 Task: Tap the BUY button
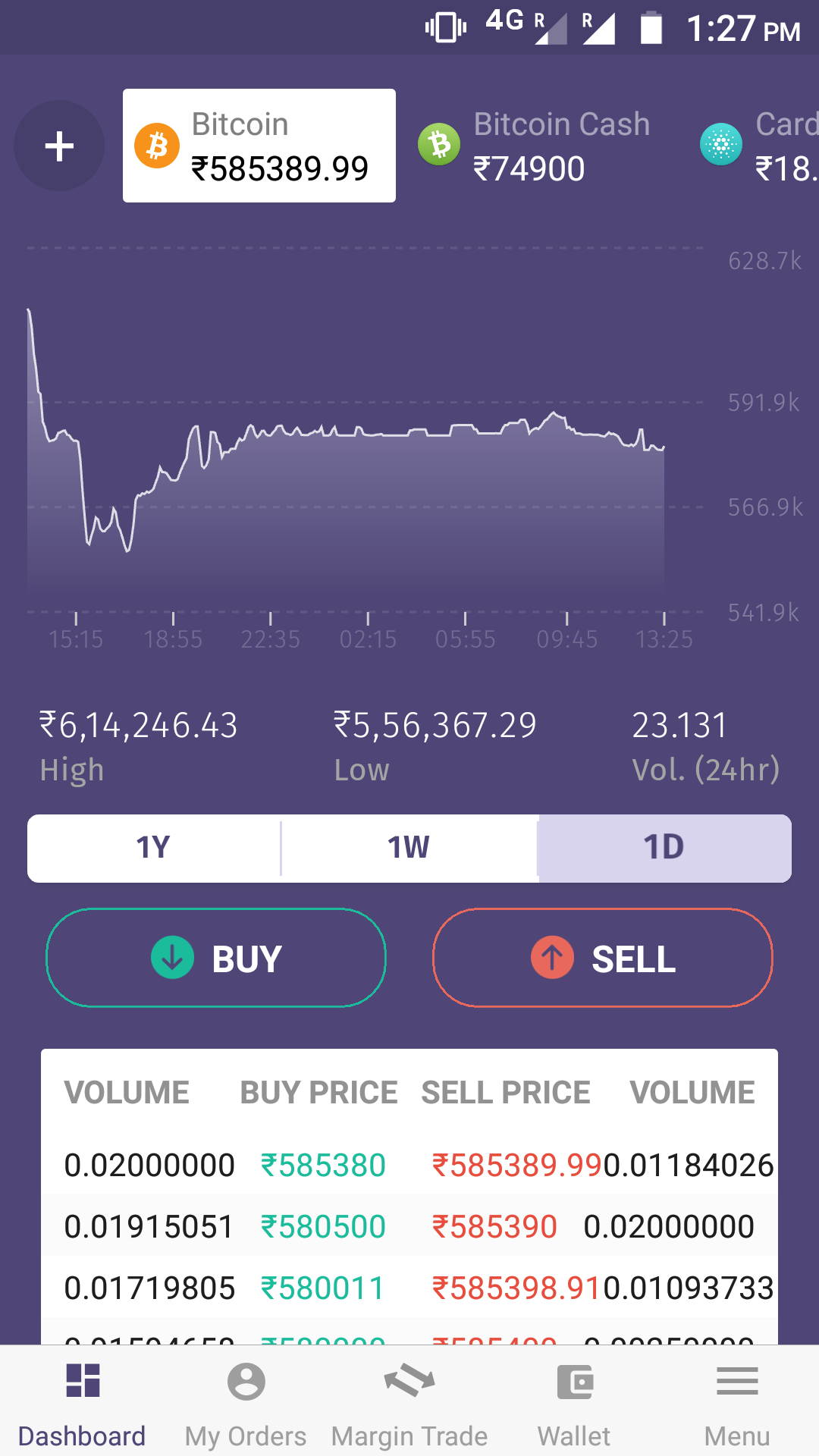pos(216,958)
